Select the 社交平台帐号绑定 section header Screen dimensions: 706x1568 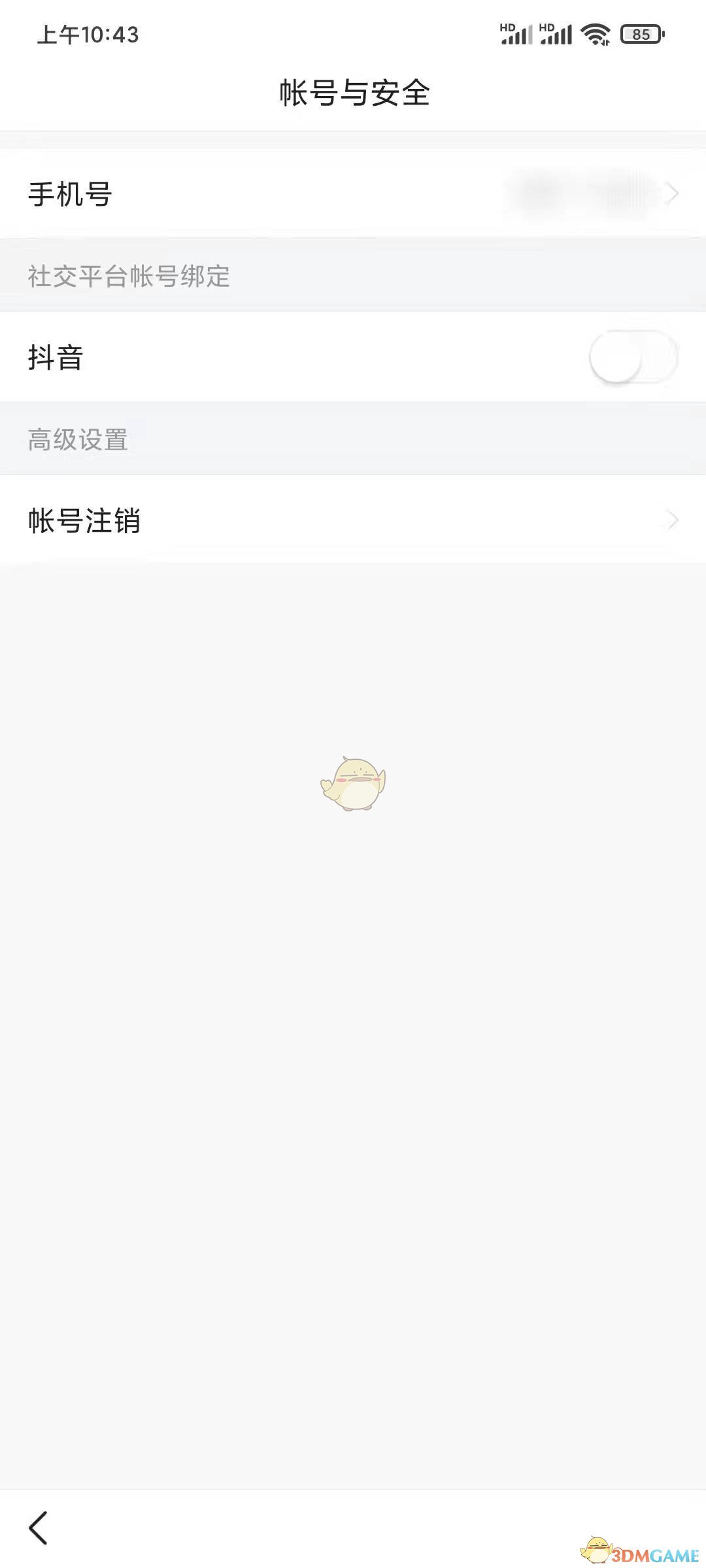(128, 277)
